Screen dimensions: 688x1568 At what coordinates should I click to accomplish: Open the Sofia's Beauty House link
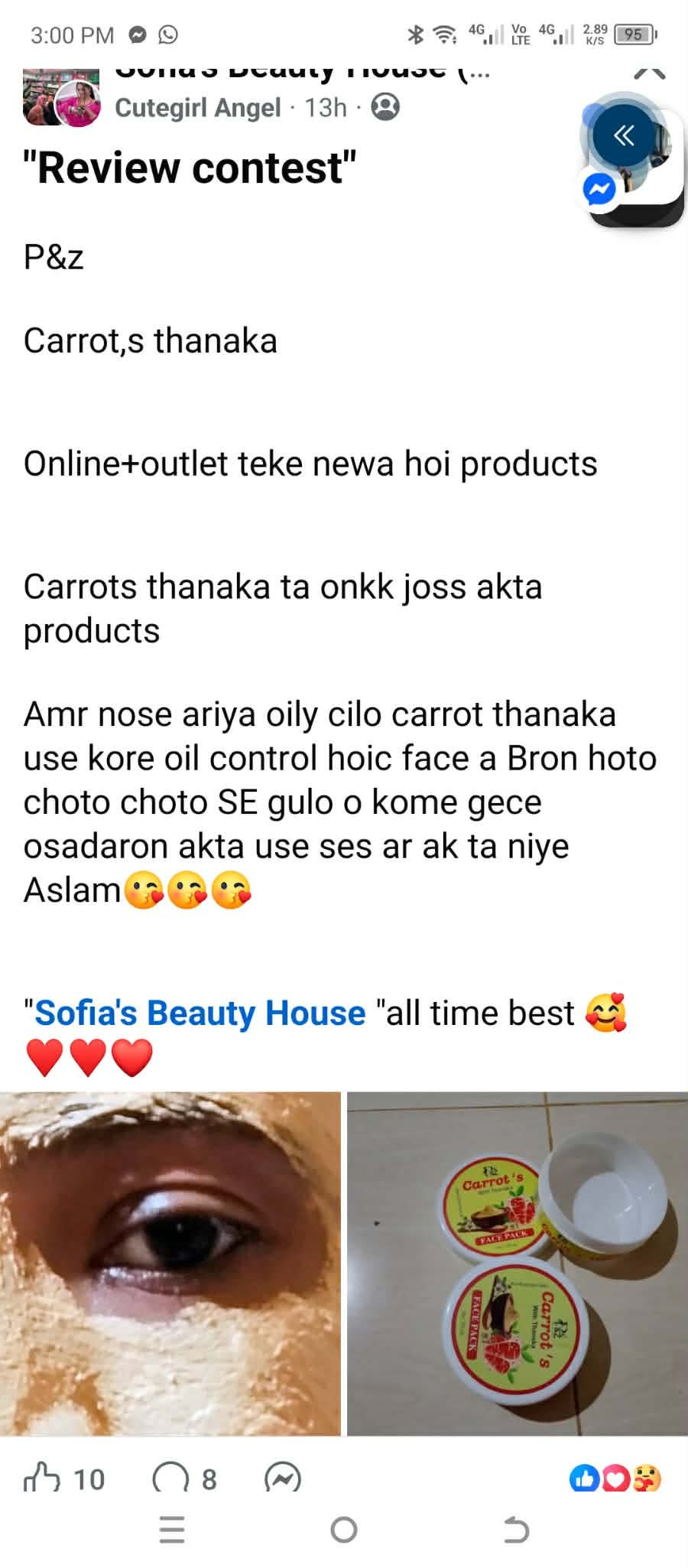(x=200, y=1013)
